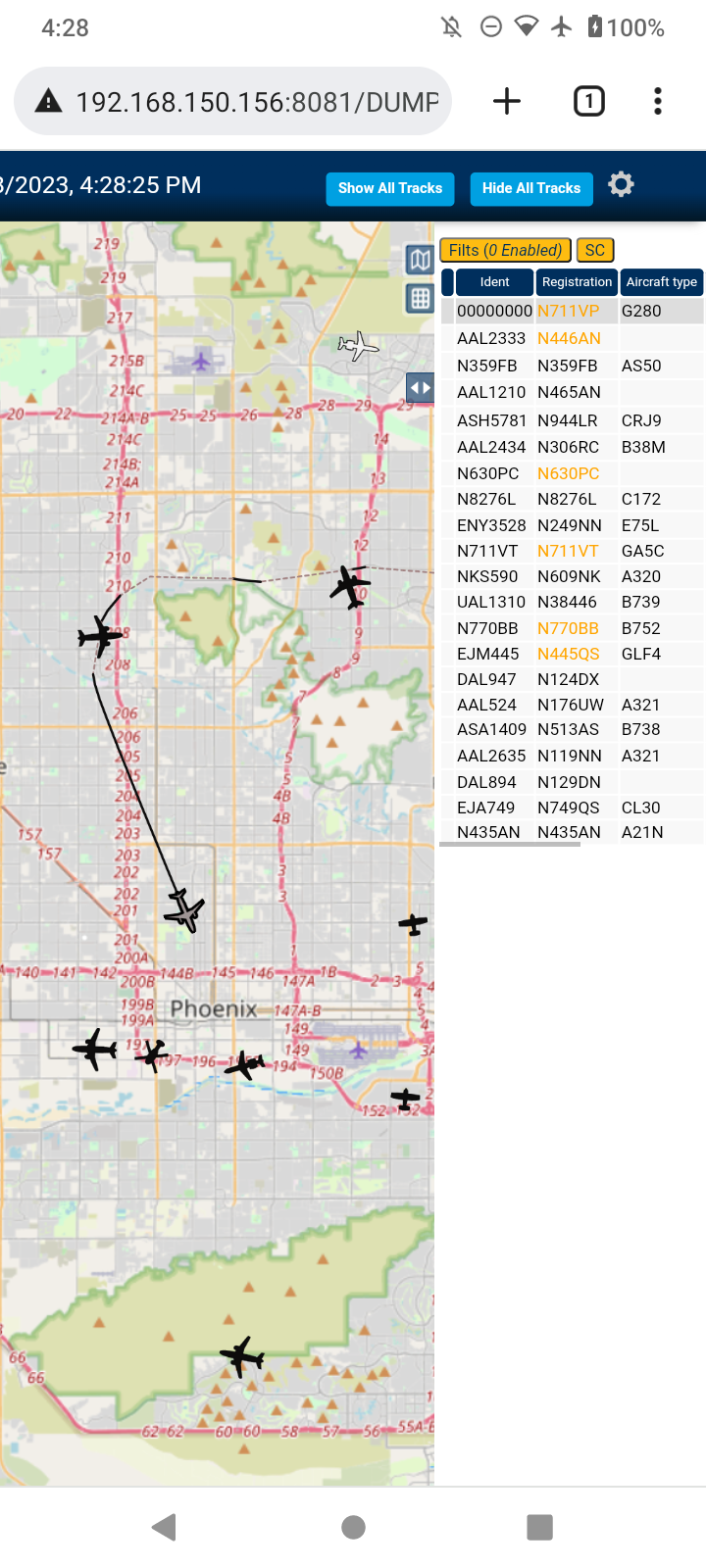Toggle the map grid overlay icon
The width and height of the screenshot is (706, 1568).
tap(421, 299)
